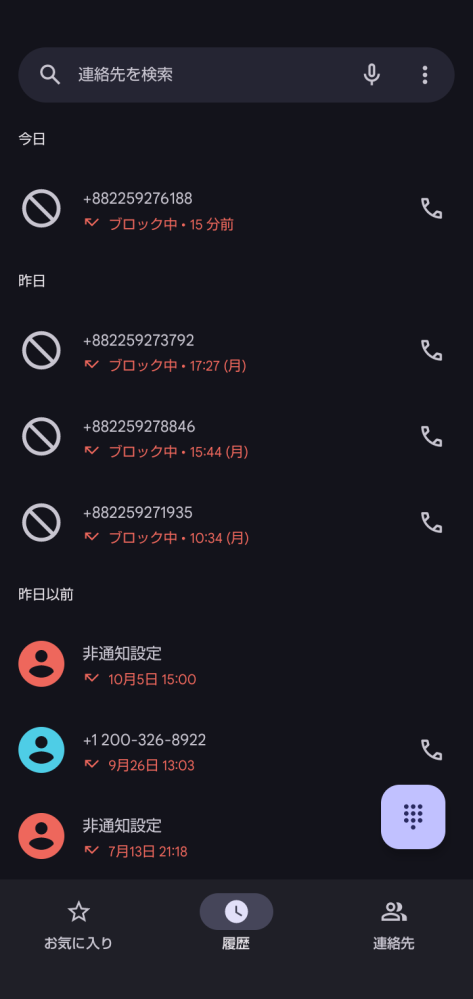
Task: Select the 履歴 tab
Action: click(x=236, y=926)
